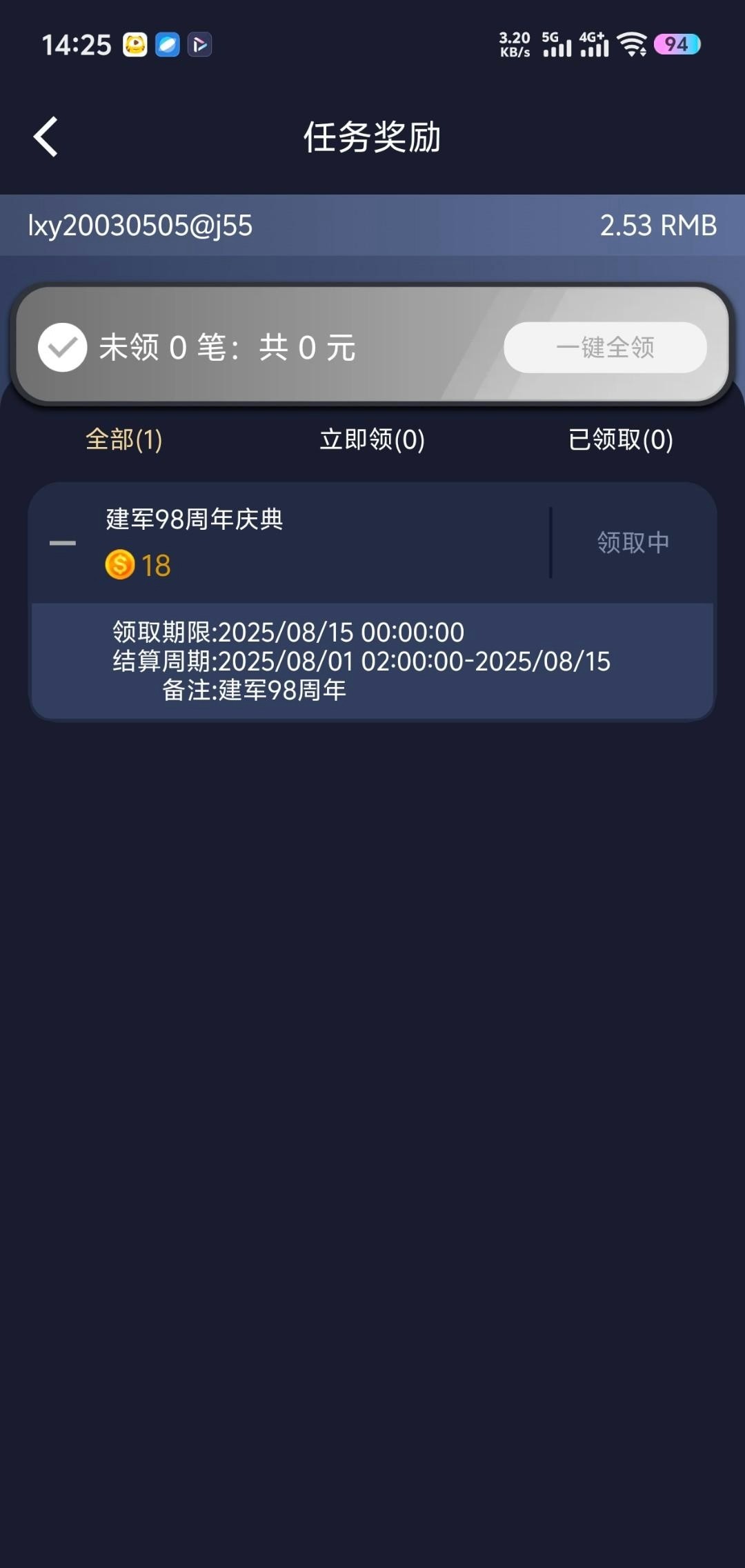Collapse the 建军98周年庆典 reward details
The width and height of the screenshot is (745, 1568).
(x=63, y=543)
